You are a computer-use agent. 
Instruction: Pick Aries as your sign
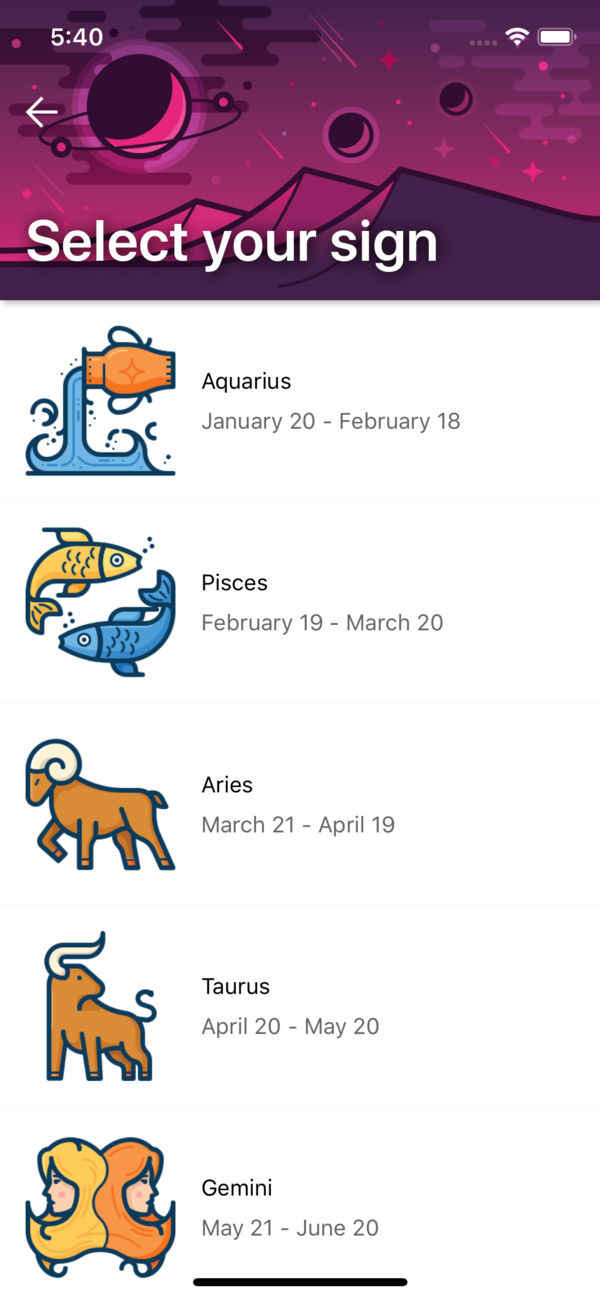tap(300, 804)
